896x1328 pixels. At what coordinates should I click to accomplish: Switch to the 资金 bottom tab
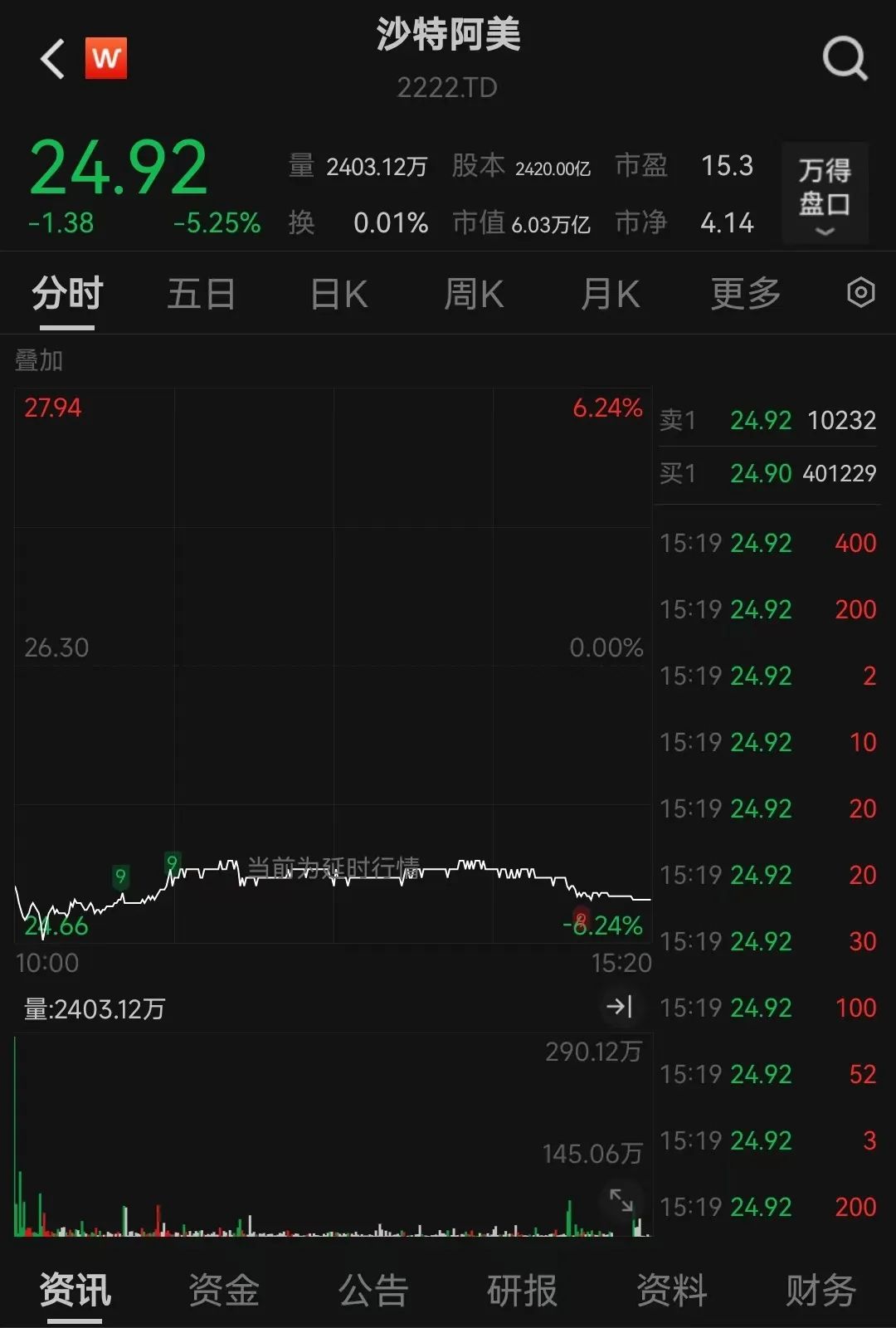coord(225,1291)
